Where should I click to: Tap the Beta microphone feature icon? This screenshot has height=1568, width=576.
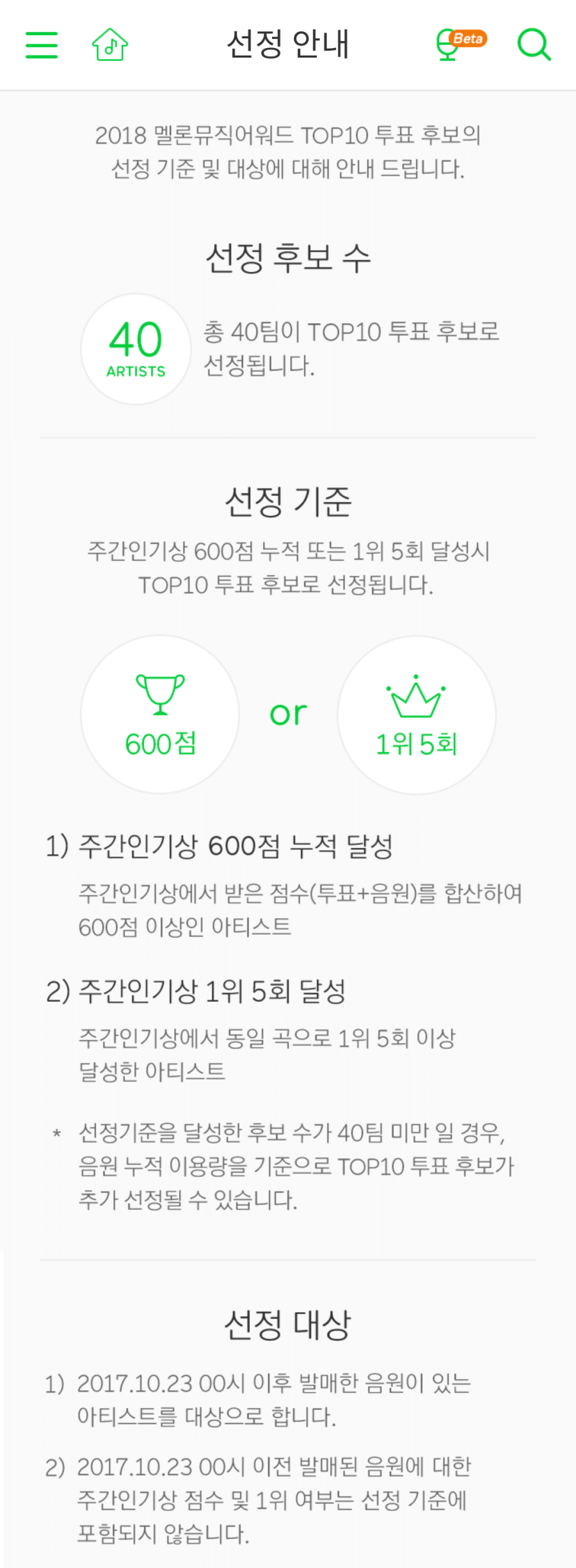click(x=446, y=46)
